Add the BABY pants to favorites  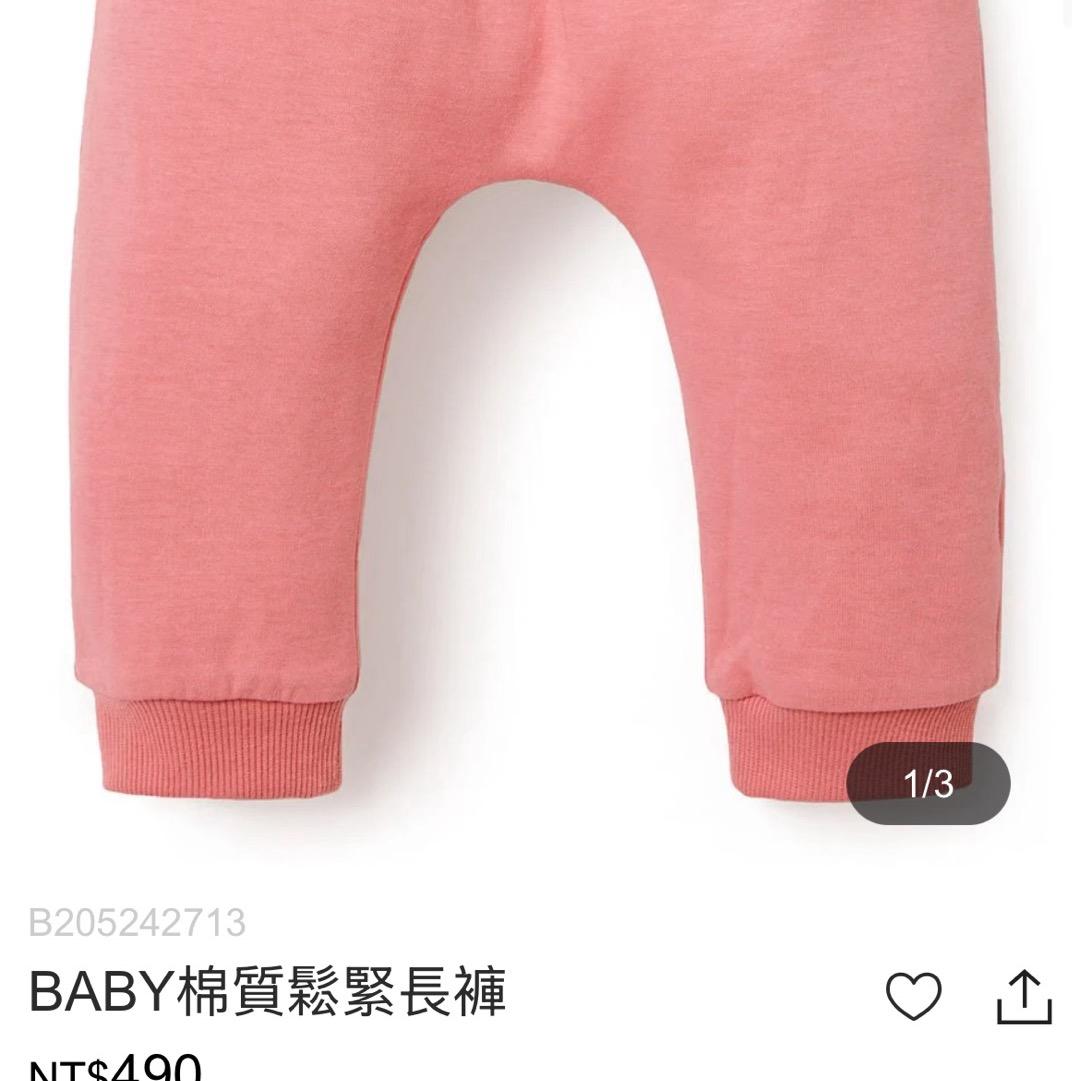click(913, 996)
